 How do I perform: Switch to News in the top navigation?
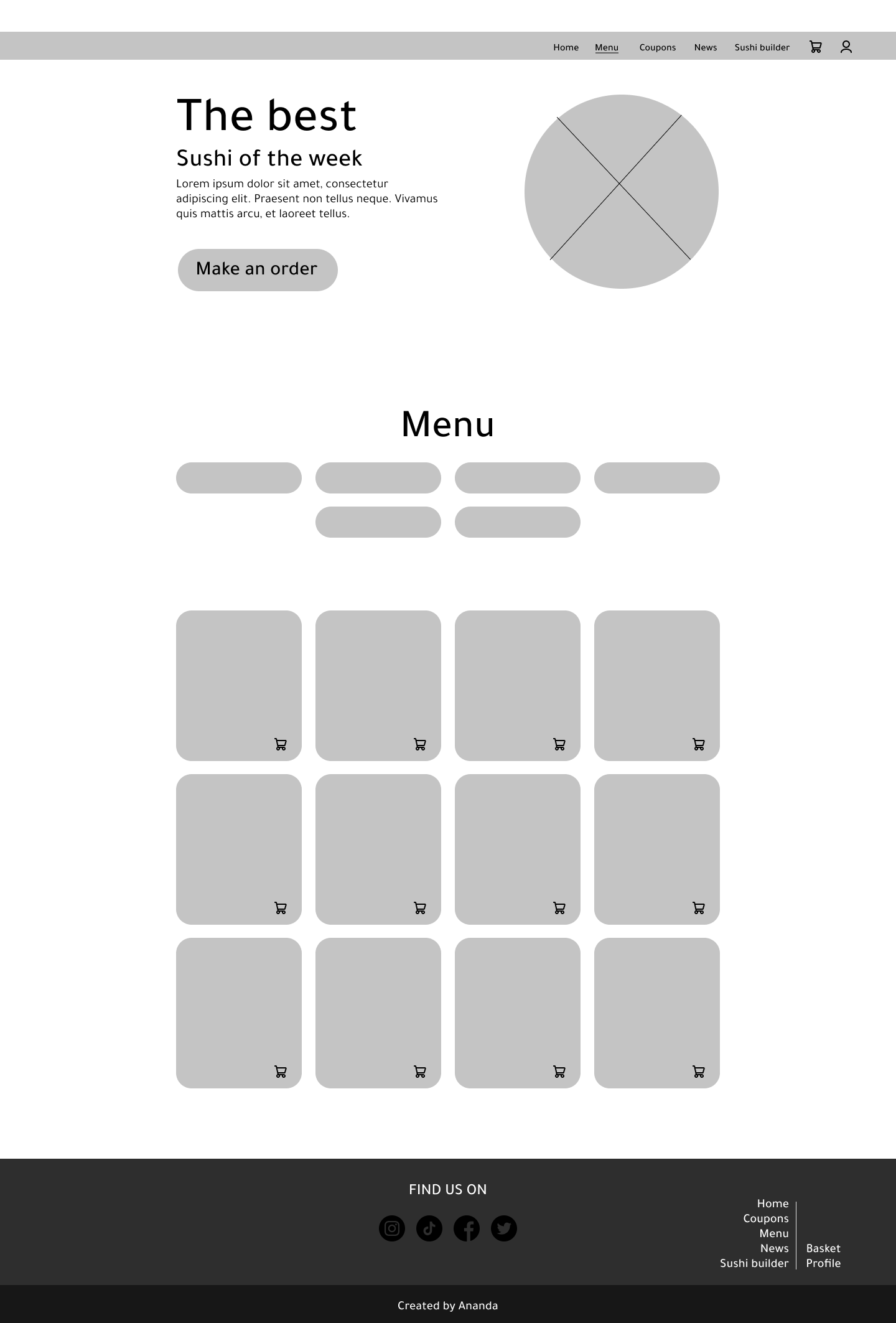coord(705,48)
